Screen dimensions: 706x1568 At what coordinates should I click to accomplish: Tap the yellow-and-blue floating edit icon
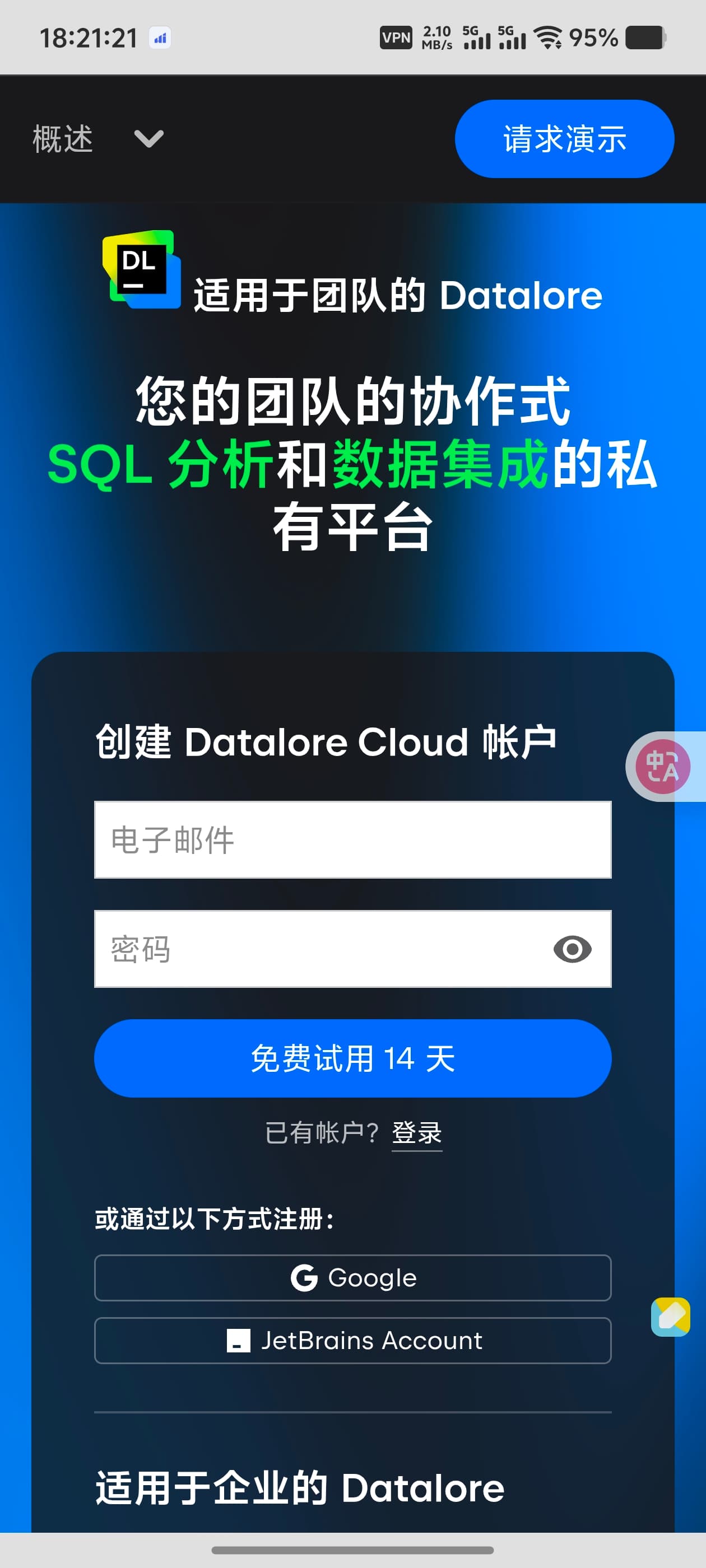click(x=670, y=1317)
